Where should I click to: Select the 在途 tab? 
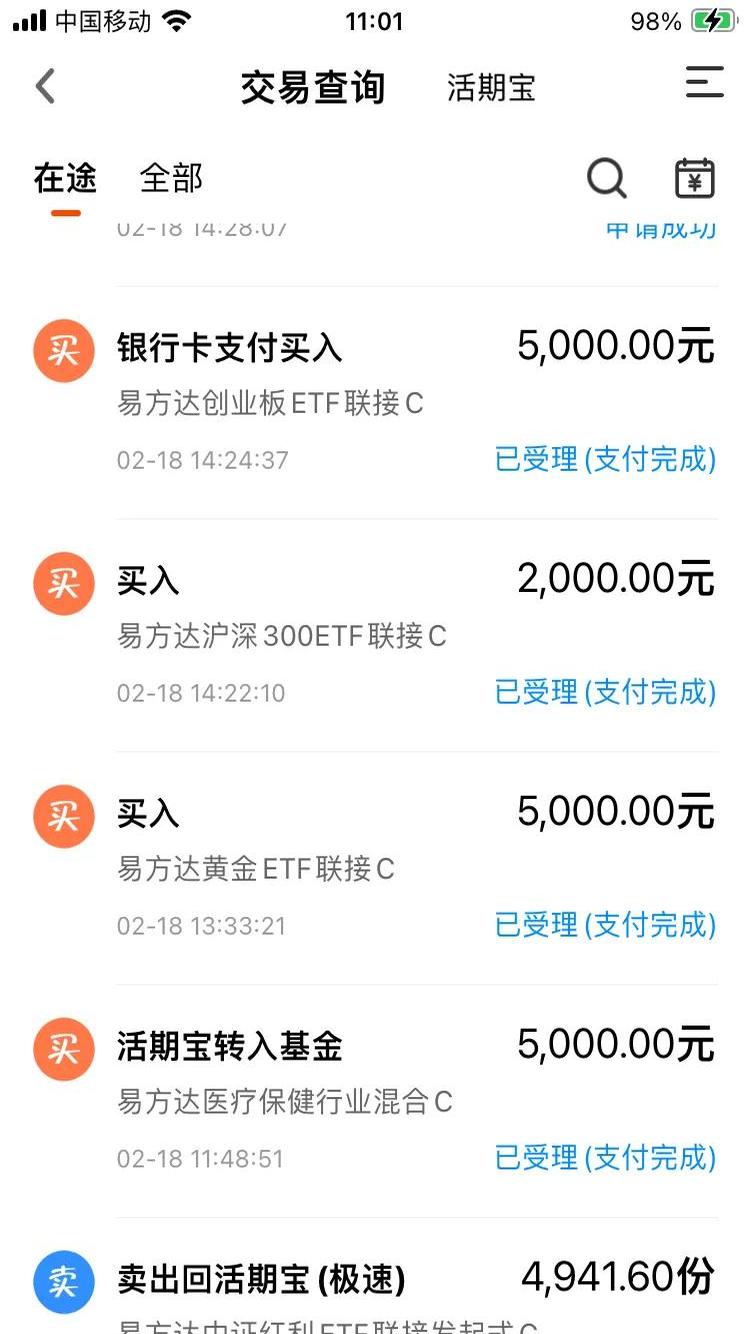click(63, 177)
